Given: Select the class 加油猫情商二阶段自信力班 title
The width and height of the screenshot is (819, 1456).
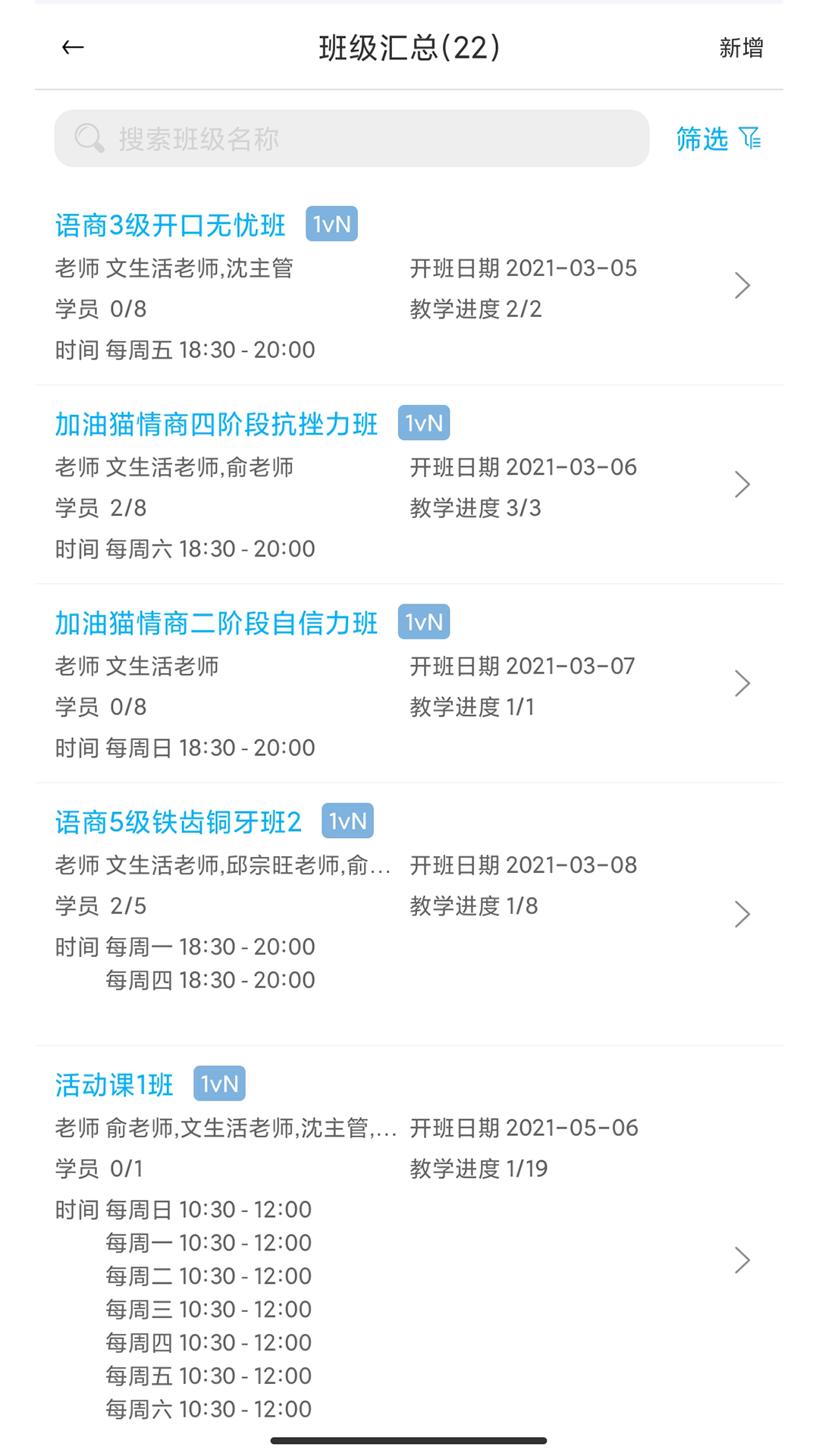Looking at the screenshot, I should pyautogui.click(x=216, y=621).
